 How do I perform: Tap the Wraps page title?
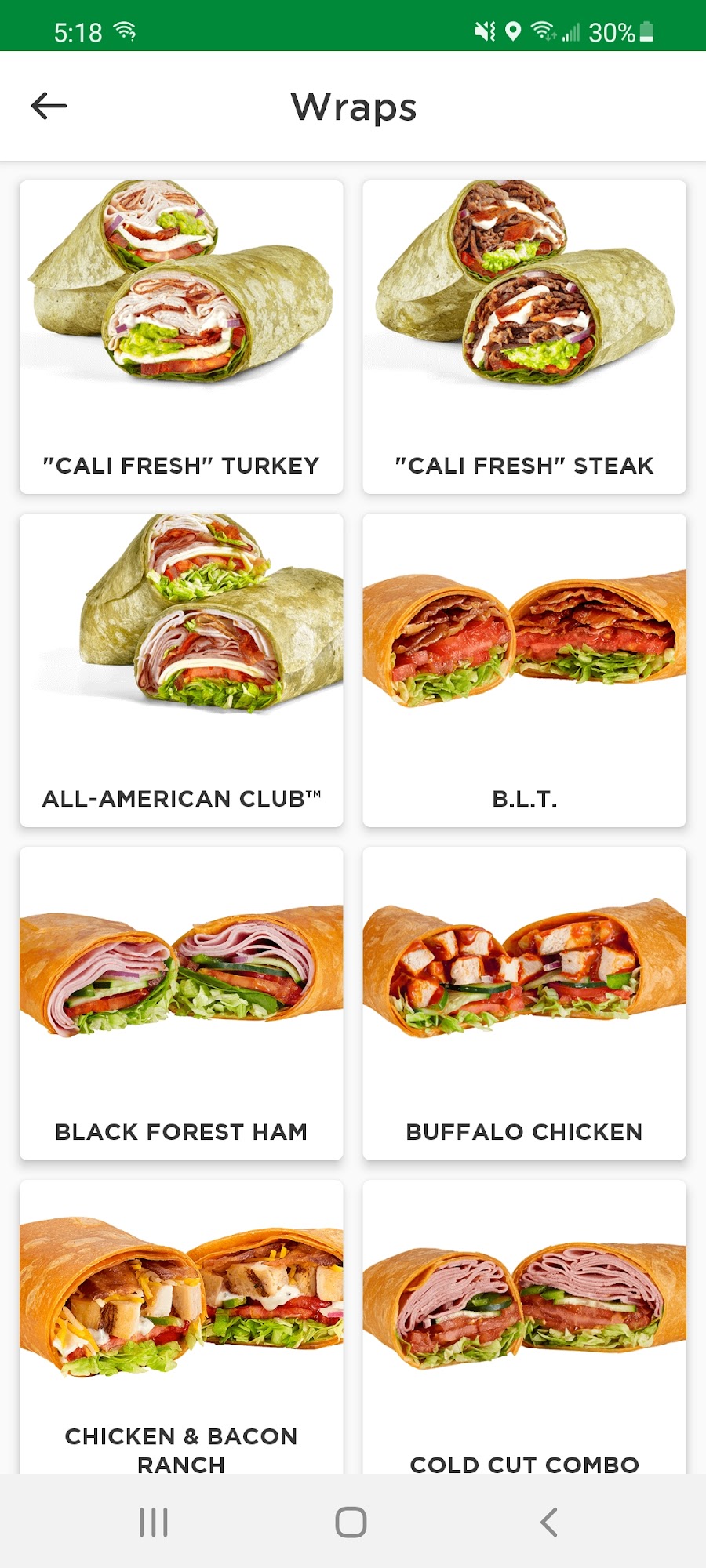pos(352,107)
